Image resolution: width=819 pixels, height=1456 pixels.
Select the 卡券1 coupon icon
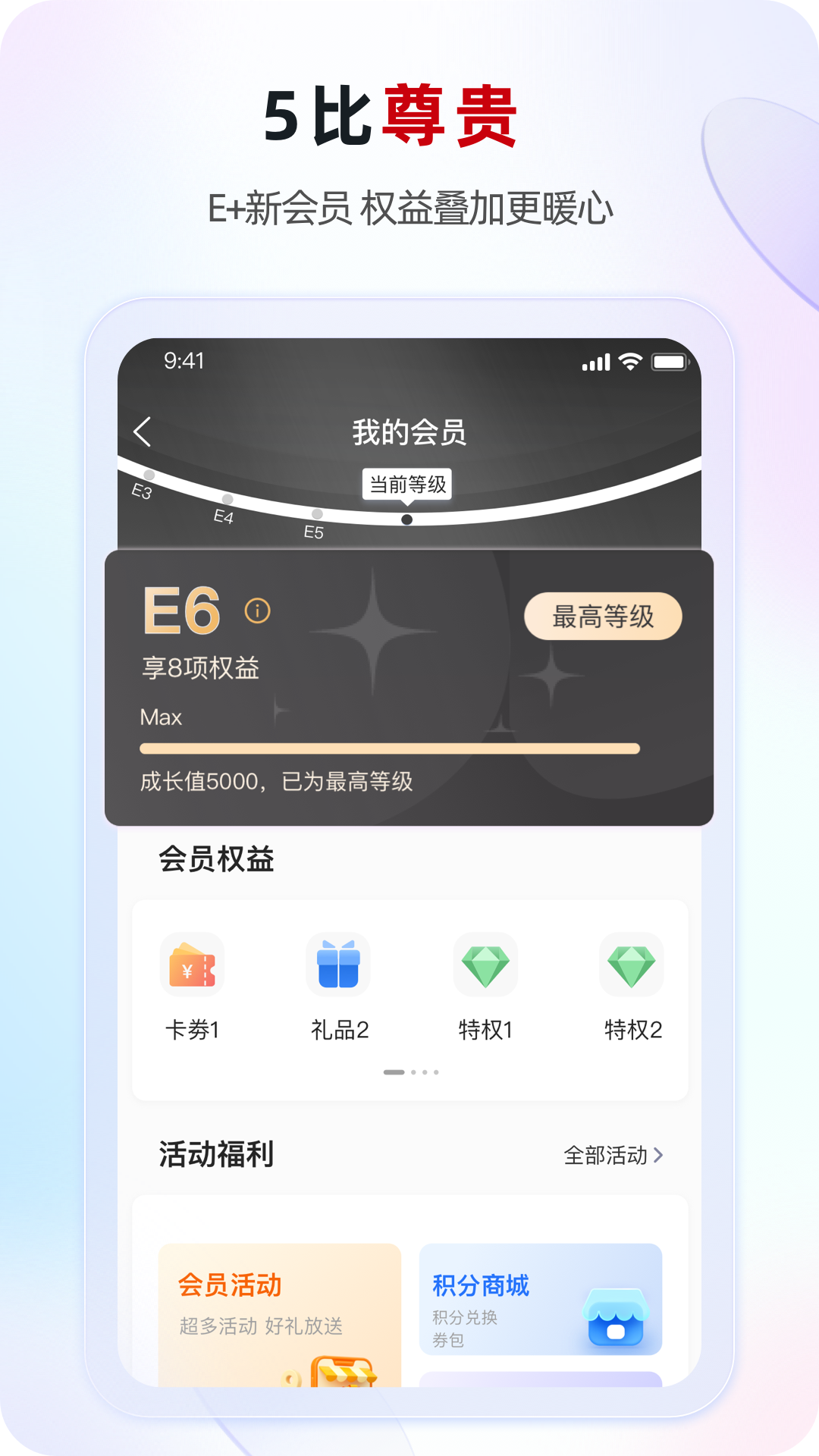tap(193, 964)
